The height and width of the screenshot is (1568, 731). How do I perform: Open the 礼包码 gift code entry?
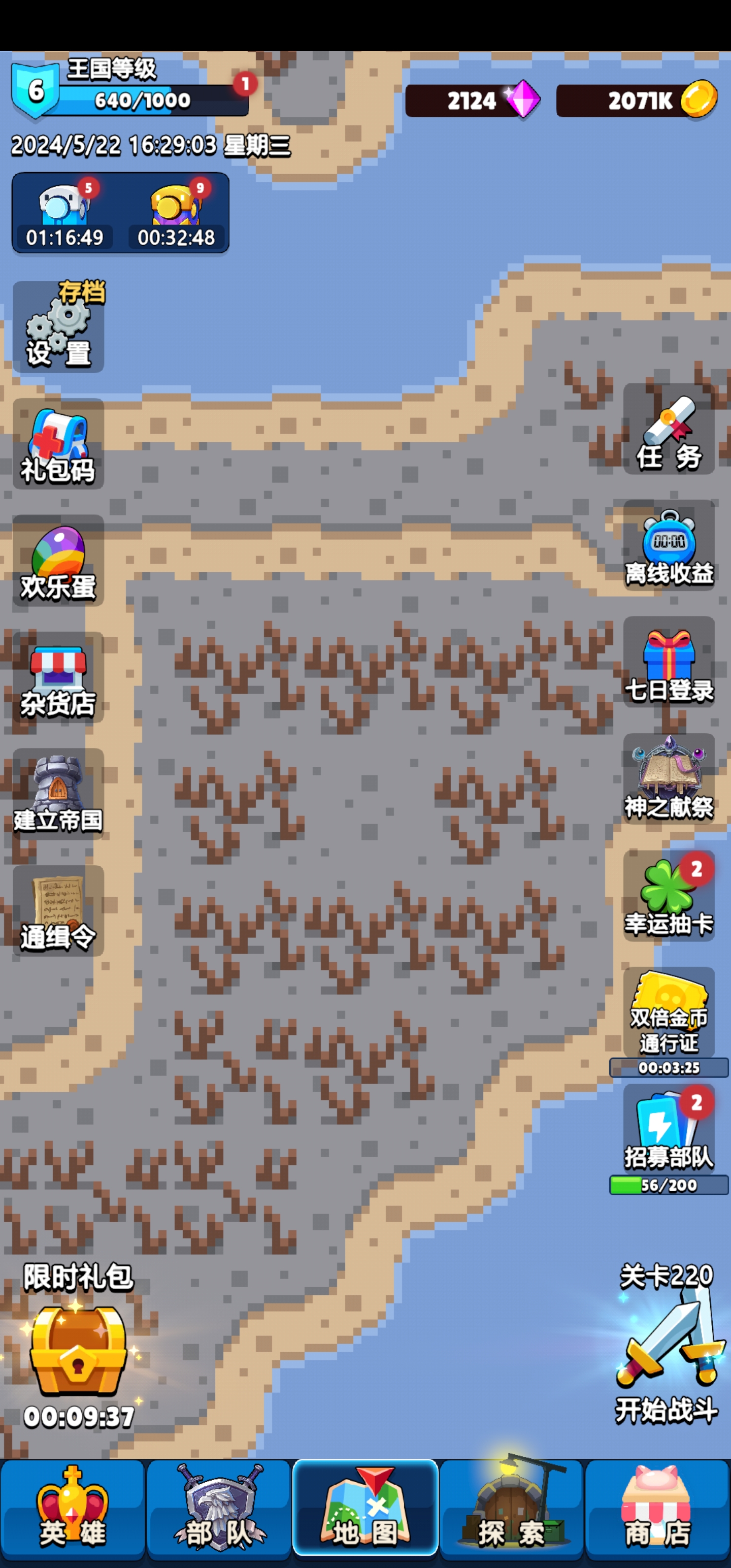point(58,444)
